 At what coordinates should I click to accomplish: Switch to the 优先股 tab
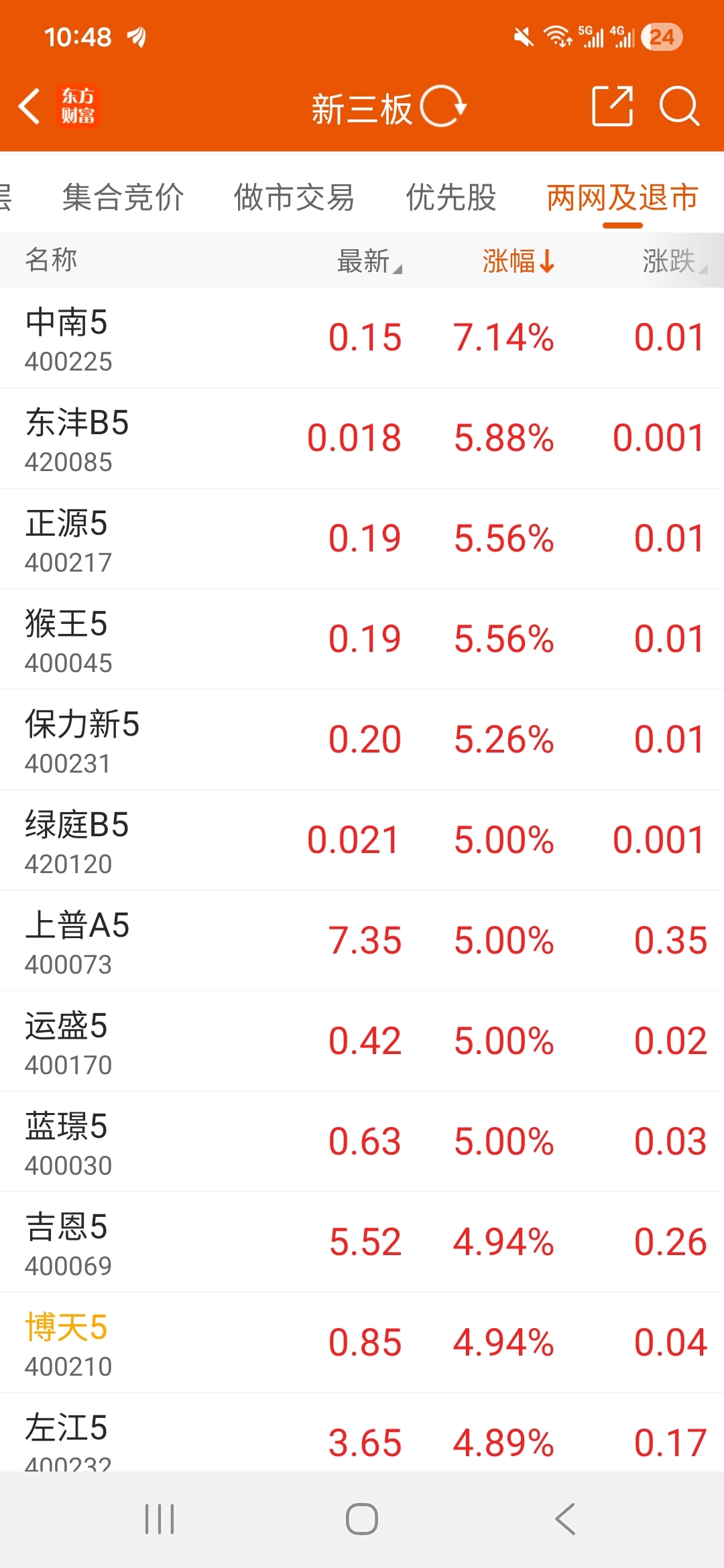click(450, 198)
